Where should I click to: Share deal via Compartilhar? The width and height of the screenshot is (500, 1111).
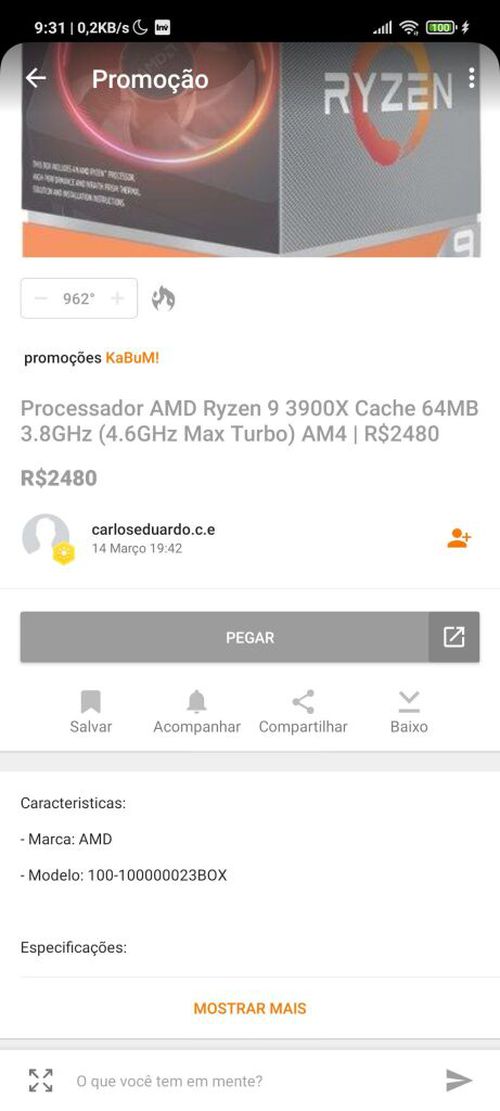pyautogui.click(x=303, y=712)
